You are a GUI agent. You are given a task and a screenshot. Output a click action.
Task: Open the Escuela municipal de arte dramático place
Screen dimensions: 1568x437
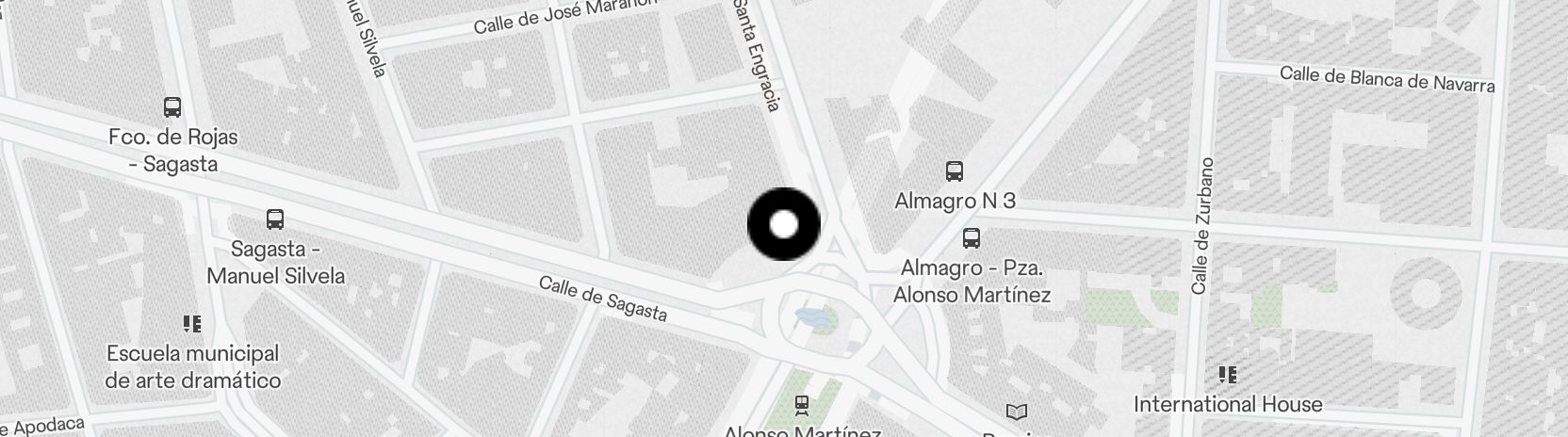tap(193, 325)
